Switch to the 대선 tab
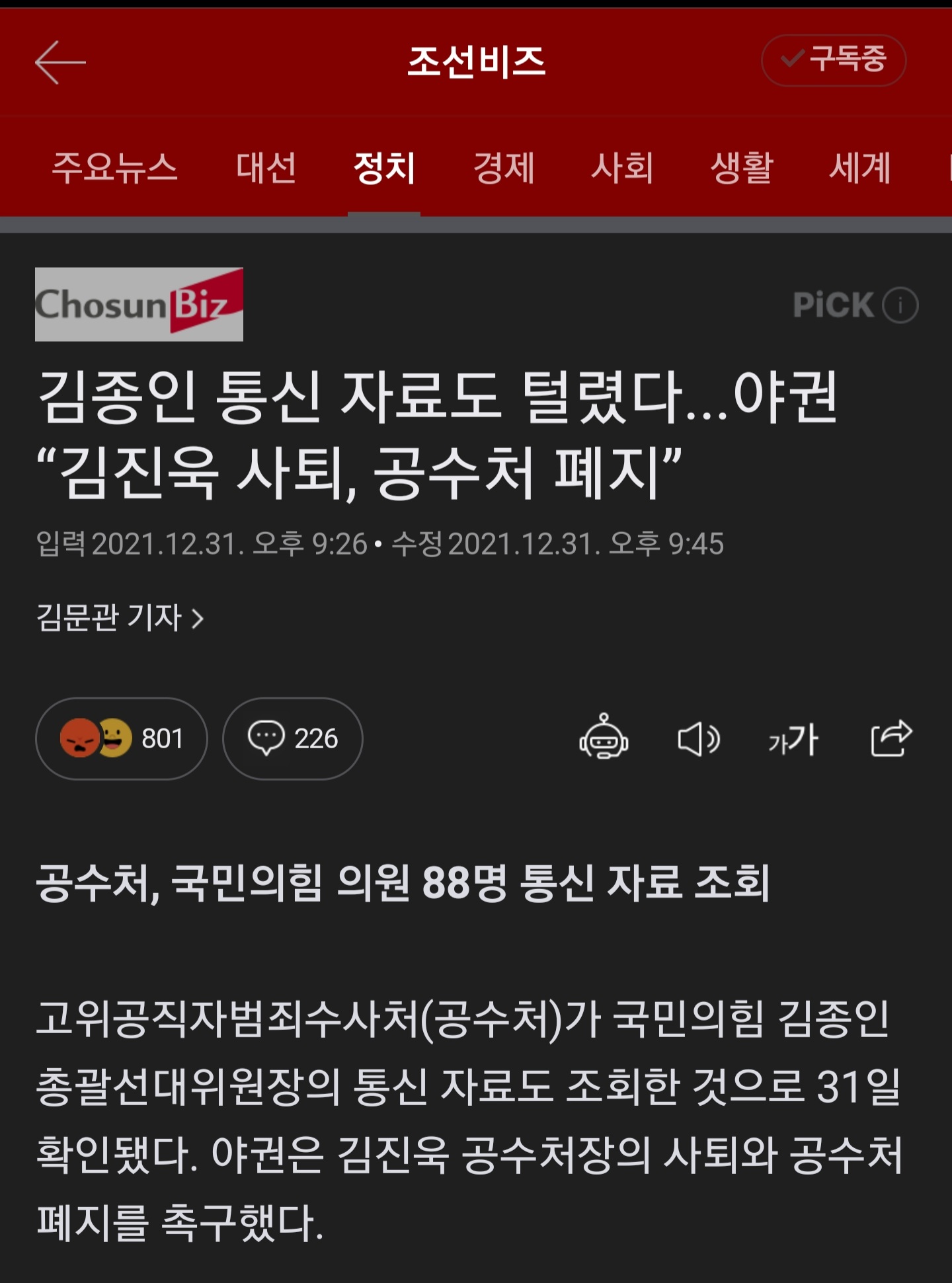The height and width of the screenshot is (1283, 952). (x=266, y=167)
